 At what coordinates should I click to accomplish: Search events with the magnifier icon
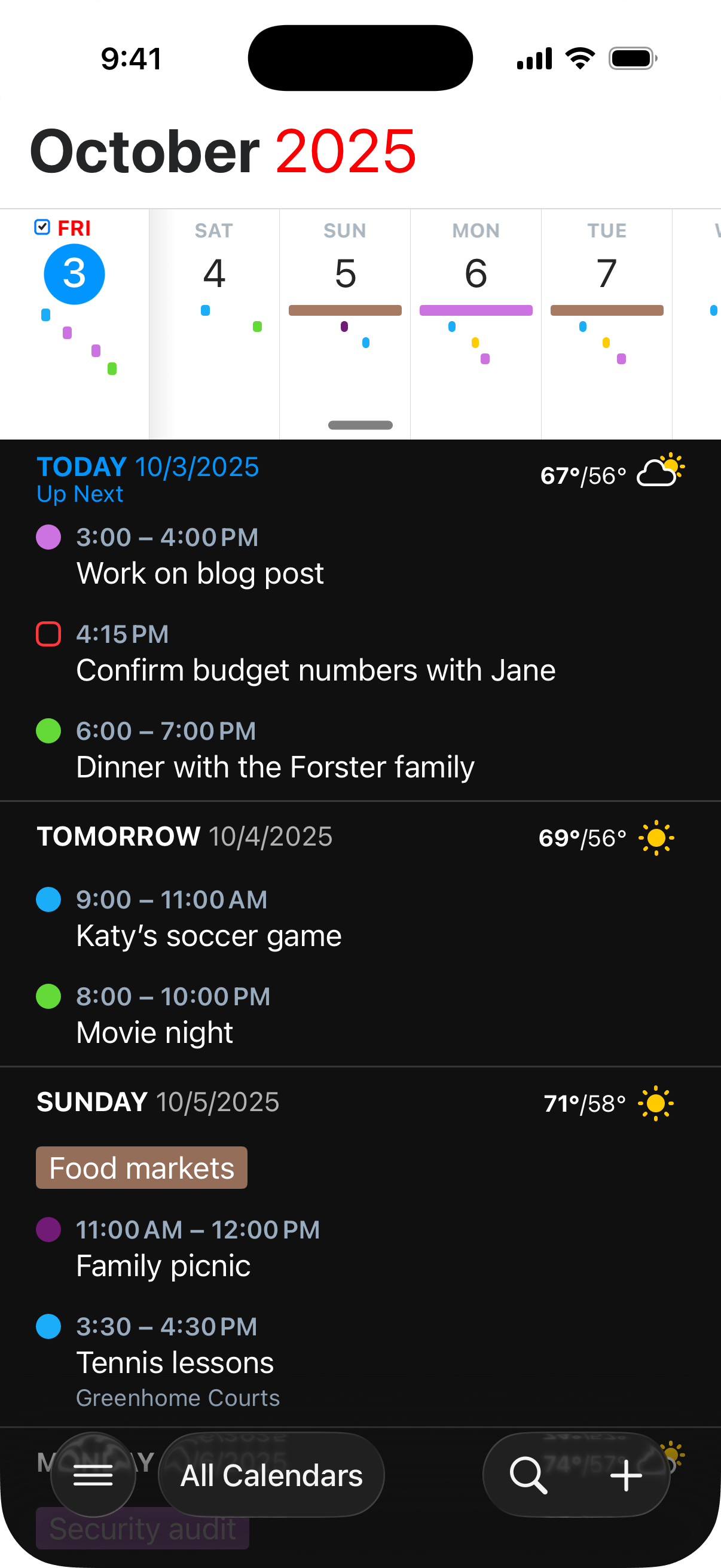click(x=528, y=1475)
